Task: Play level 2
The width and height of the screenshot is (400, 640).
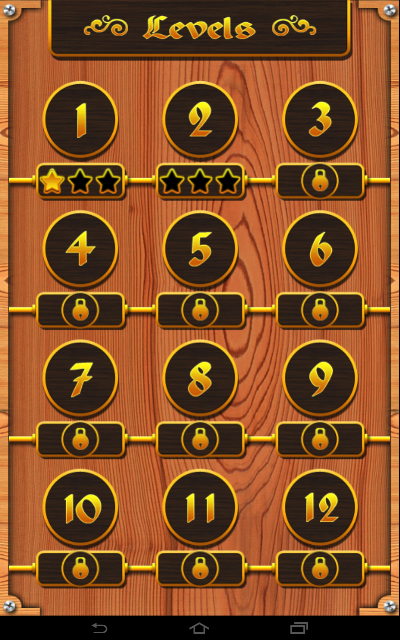Action: pos(200,120)
